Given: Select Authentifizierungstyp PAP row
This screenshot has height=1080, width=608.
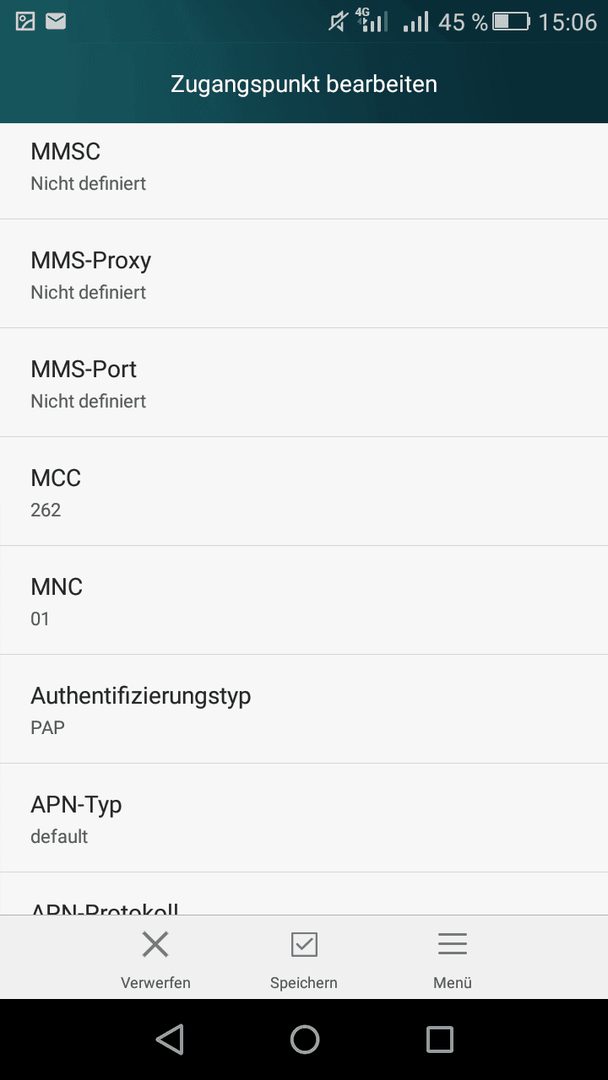Looking at the screenshot, I should click(304, 709).
